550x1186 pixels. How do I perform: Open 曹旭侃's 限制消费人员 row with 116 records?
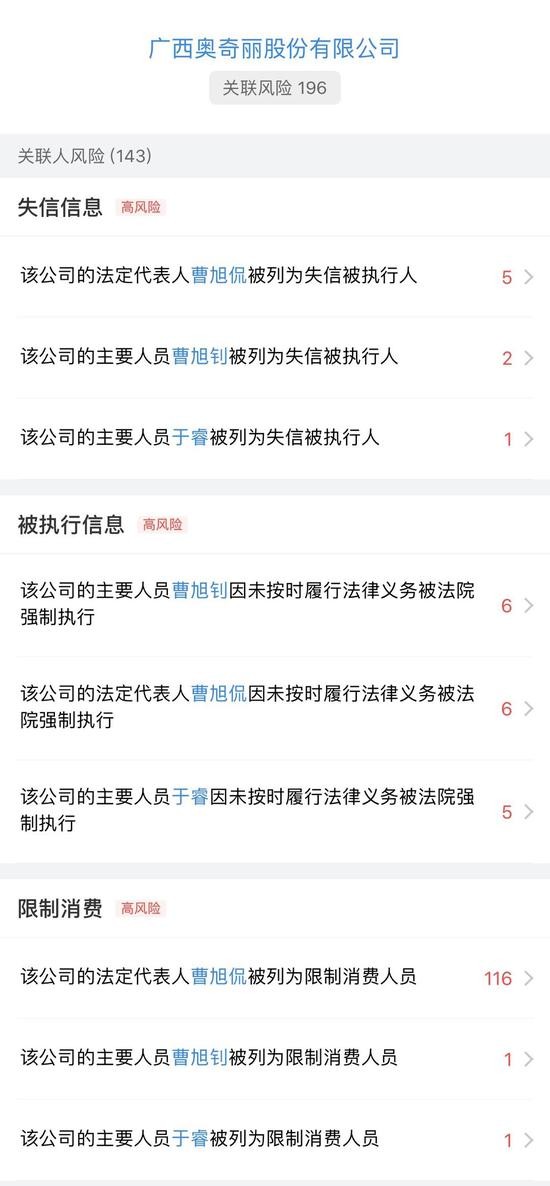[275, 977]
